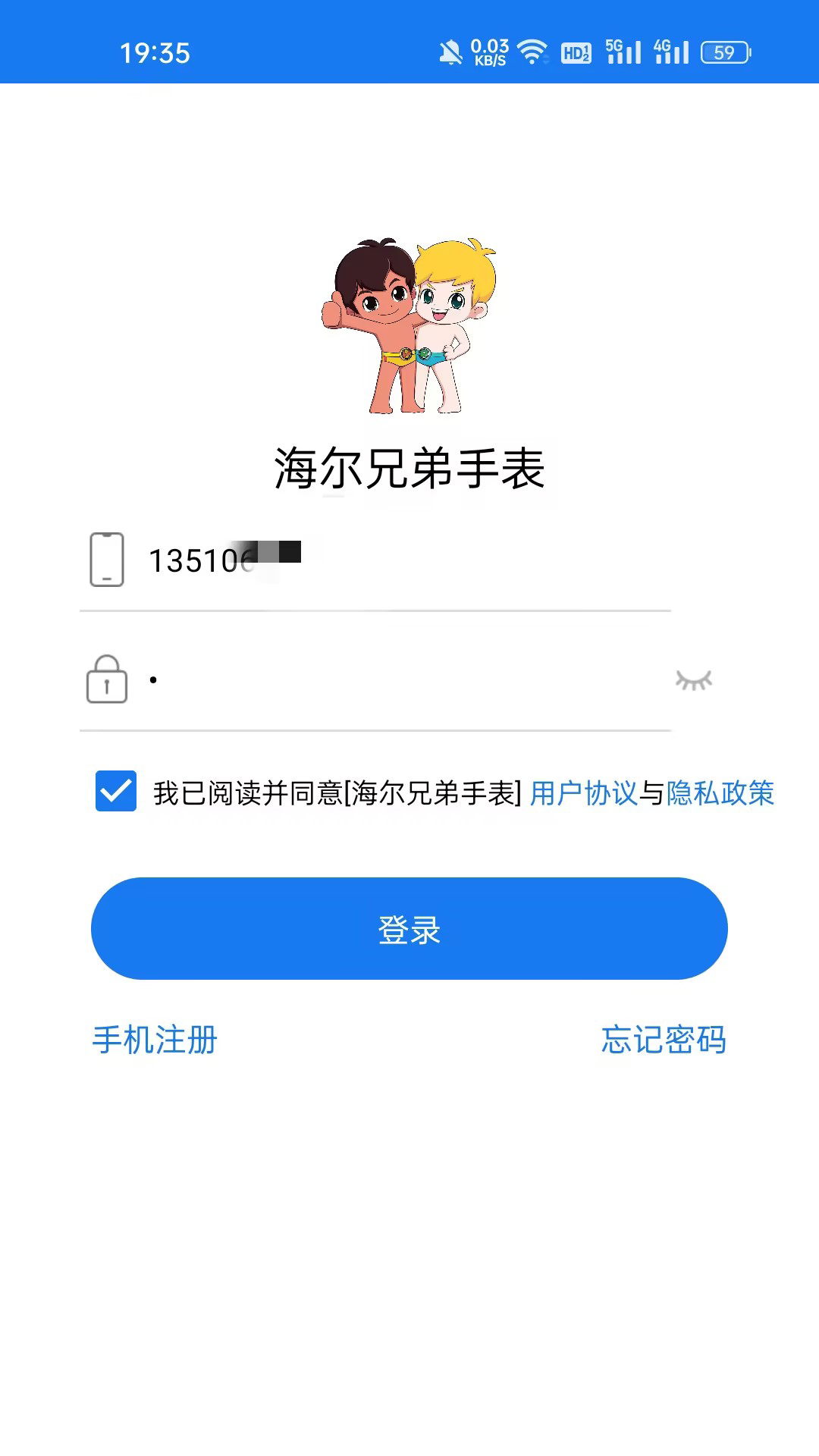Open the 用户协议 link
The image size is (819, 1456).
tap(583, 793)
